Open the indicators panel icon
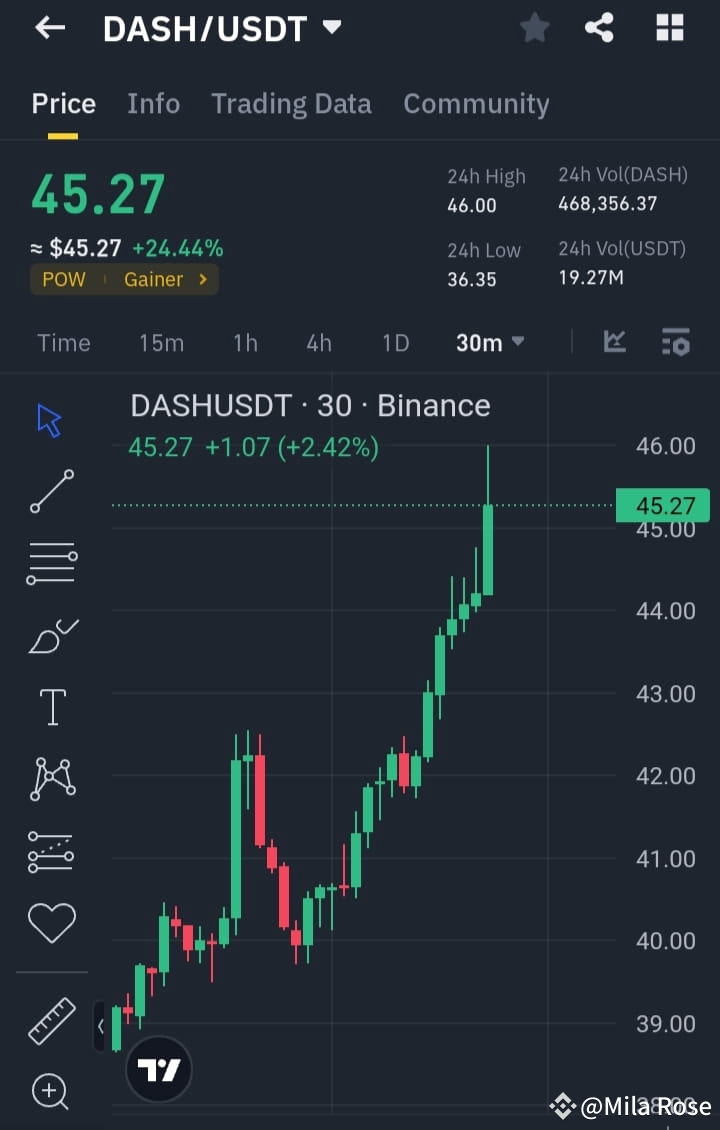Image resolution: width=720 pixels, height=1130 pixels. [x=614, y=342]
